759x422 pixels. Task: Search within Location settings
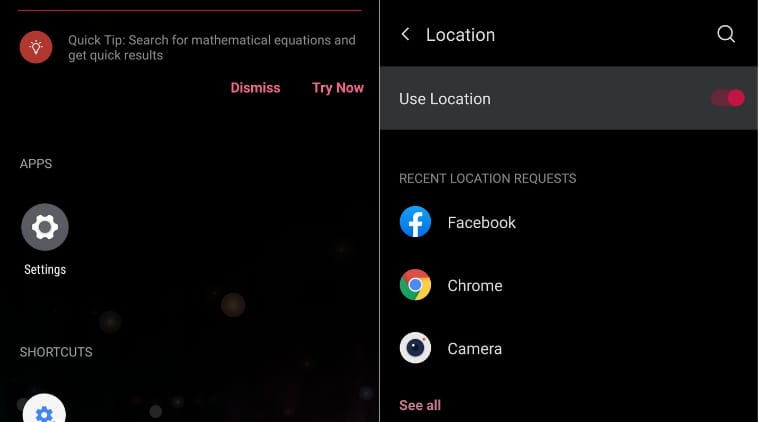click(726, 35)
